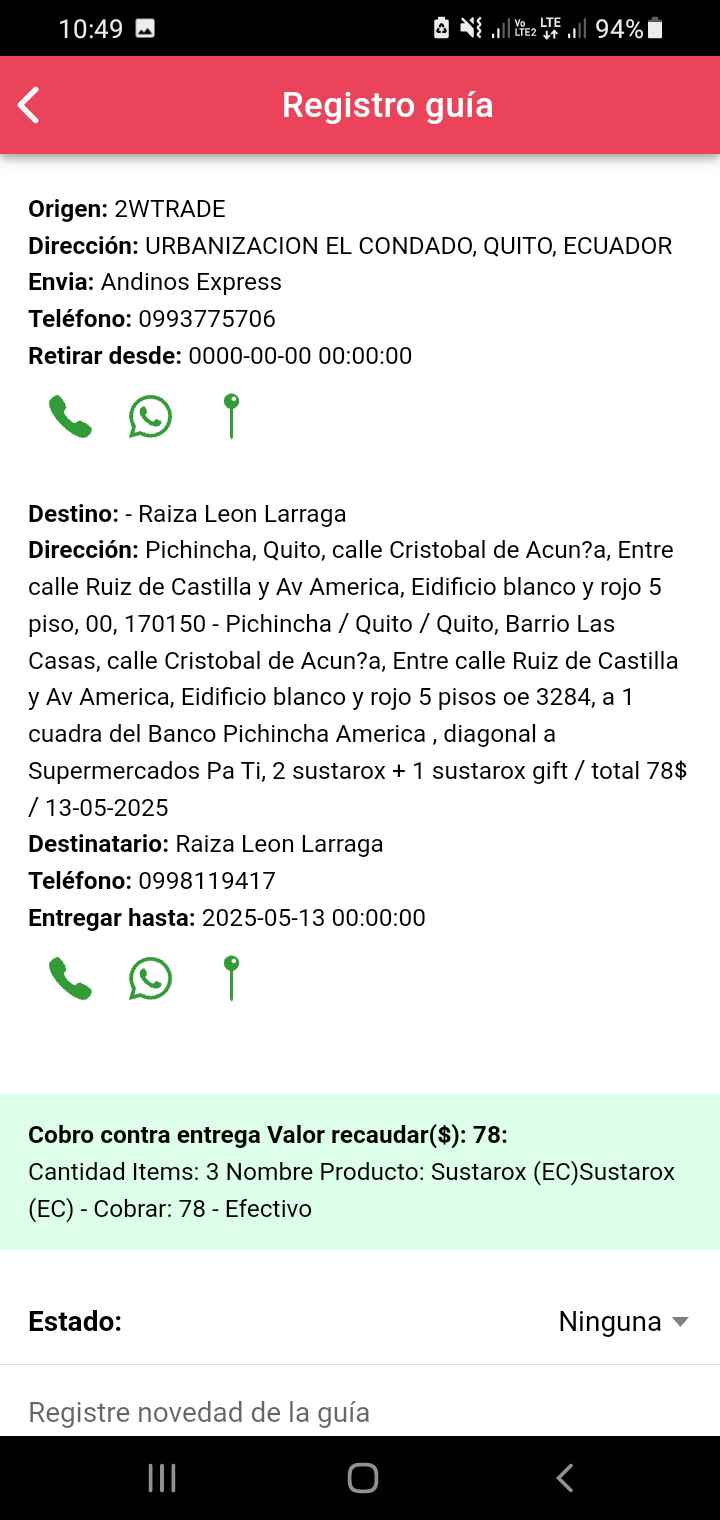Open recent apps from navigation bar
Viewport: 720px width, 1520px height.
point(162,1478)
